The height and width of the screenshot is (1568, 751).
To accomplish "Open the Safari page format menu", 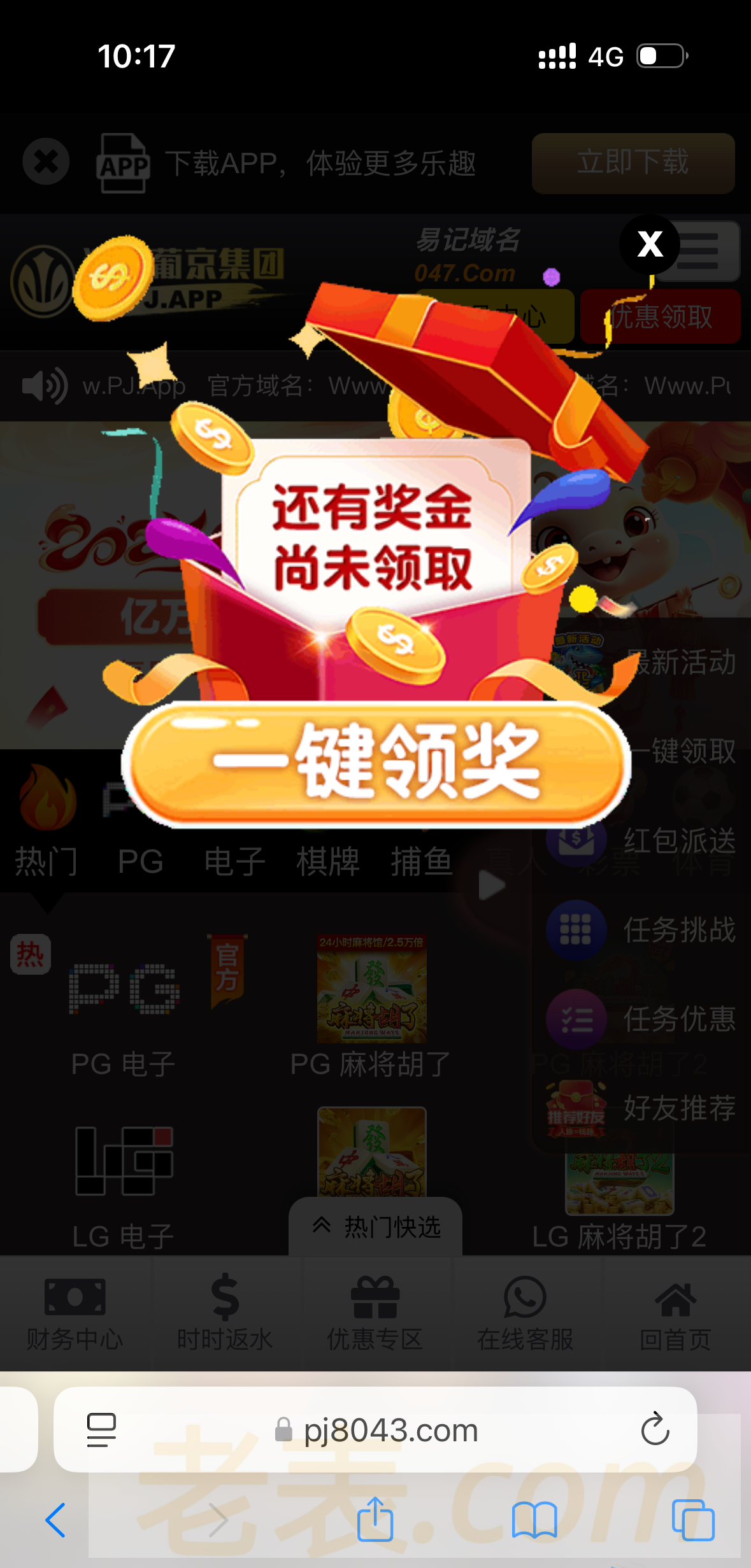I will (101, 1429).
